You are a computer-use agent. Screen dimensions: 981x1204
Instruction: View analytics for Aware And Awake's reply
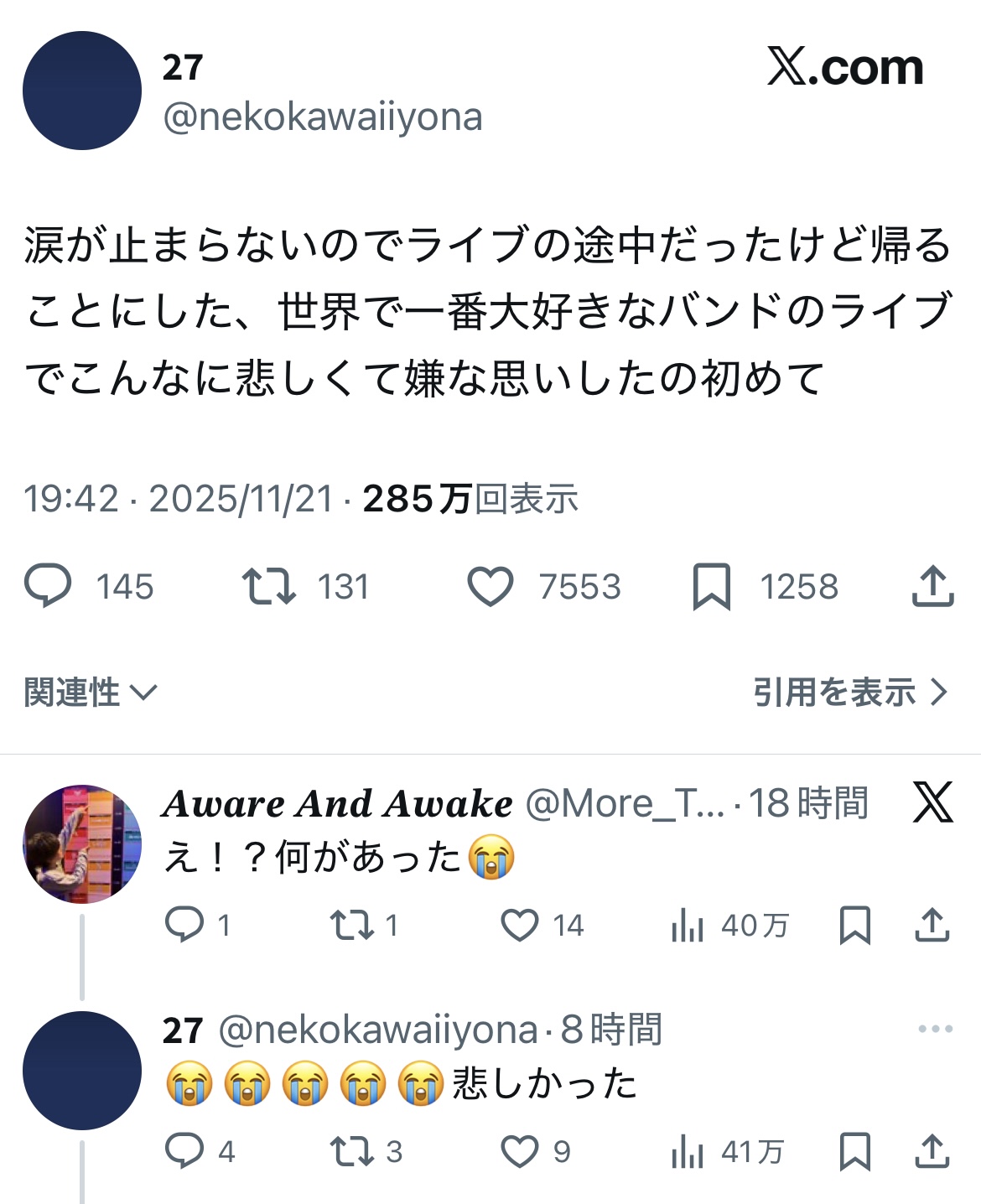687,926
